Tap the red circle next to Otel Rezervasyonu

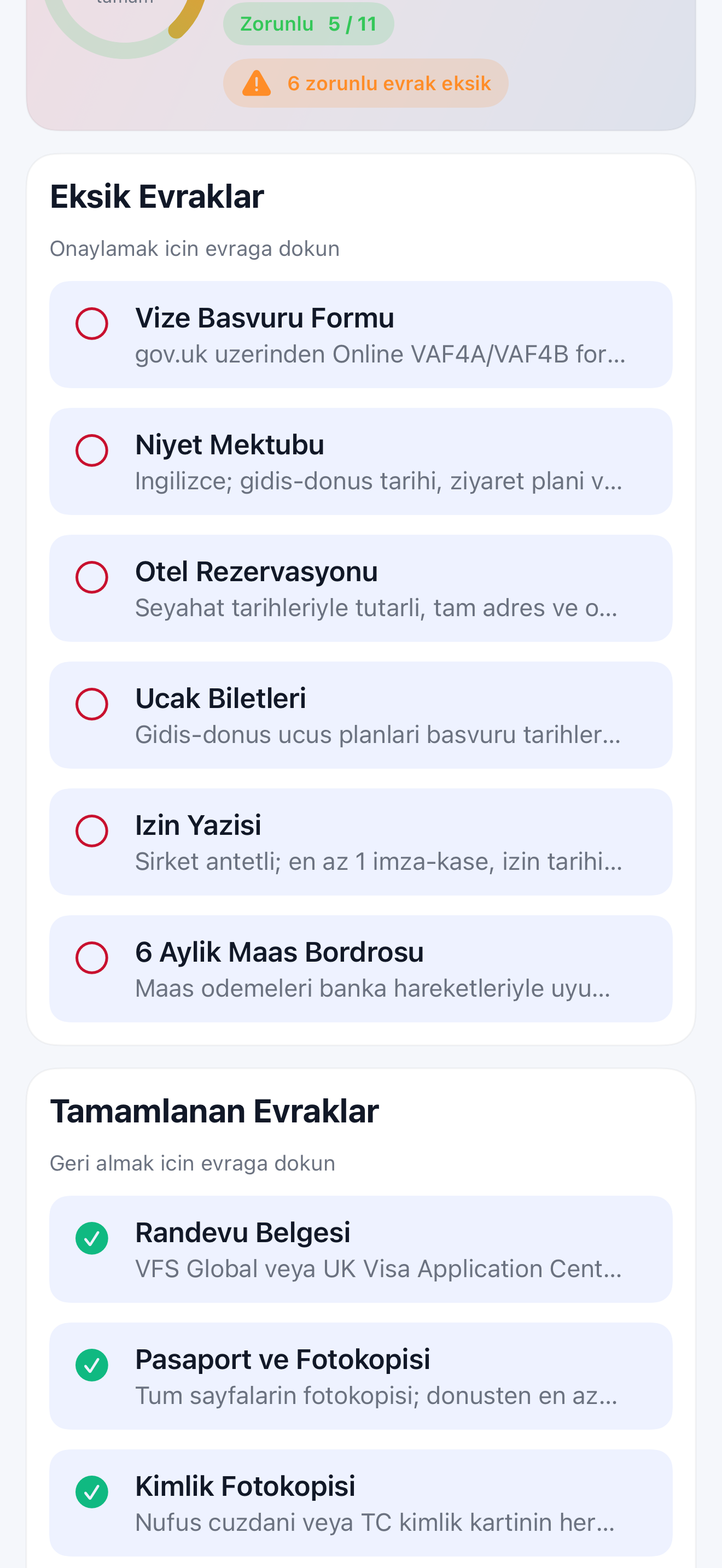92,578
